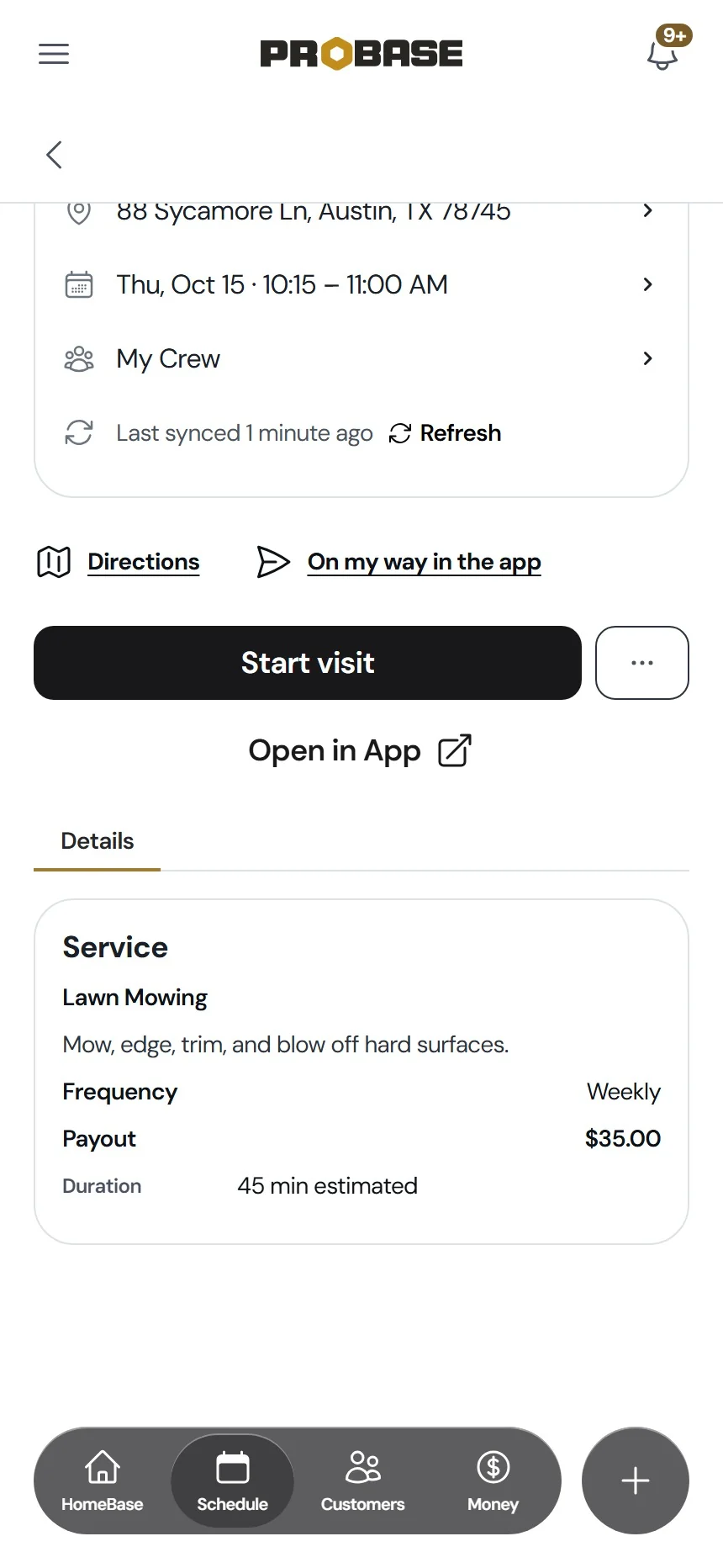The image size is (723, 1568).
Task: Open the Money tab
Action: pos(493,1481)
